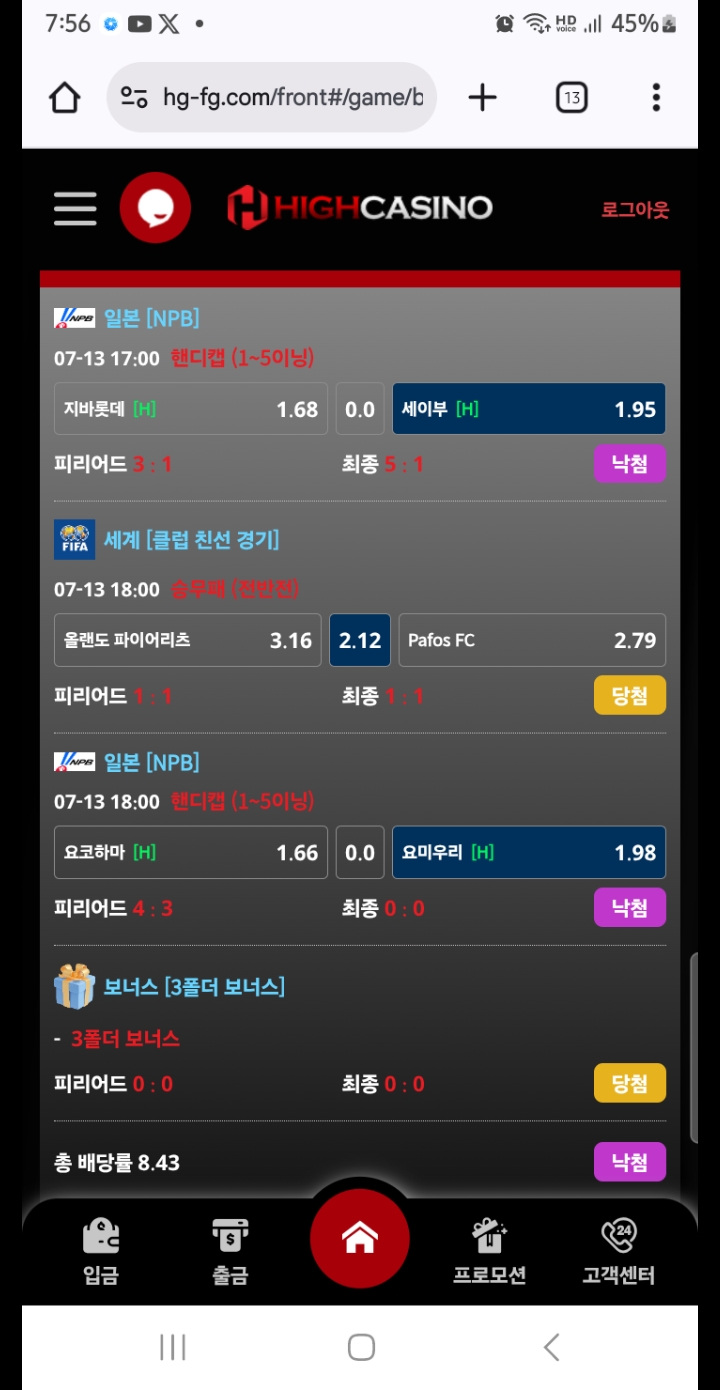Open a new browser tab

(483, 97)
